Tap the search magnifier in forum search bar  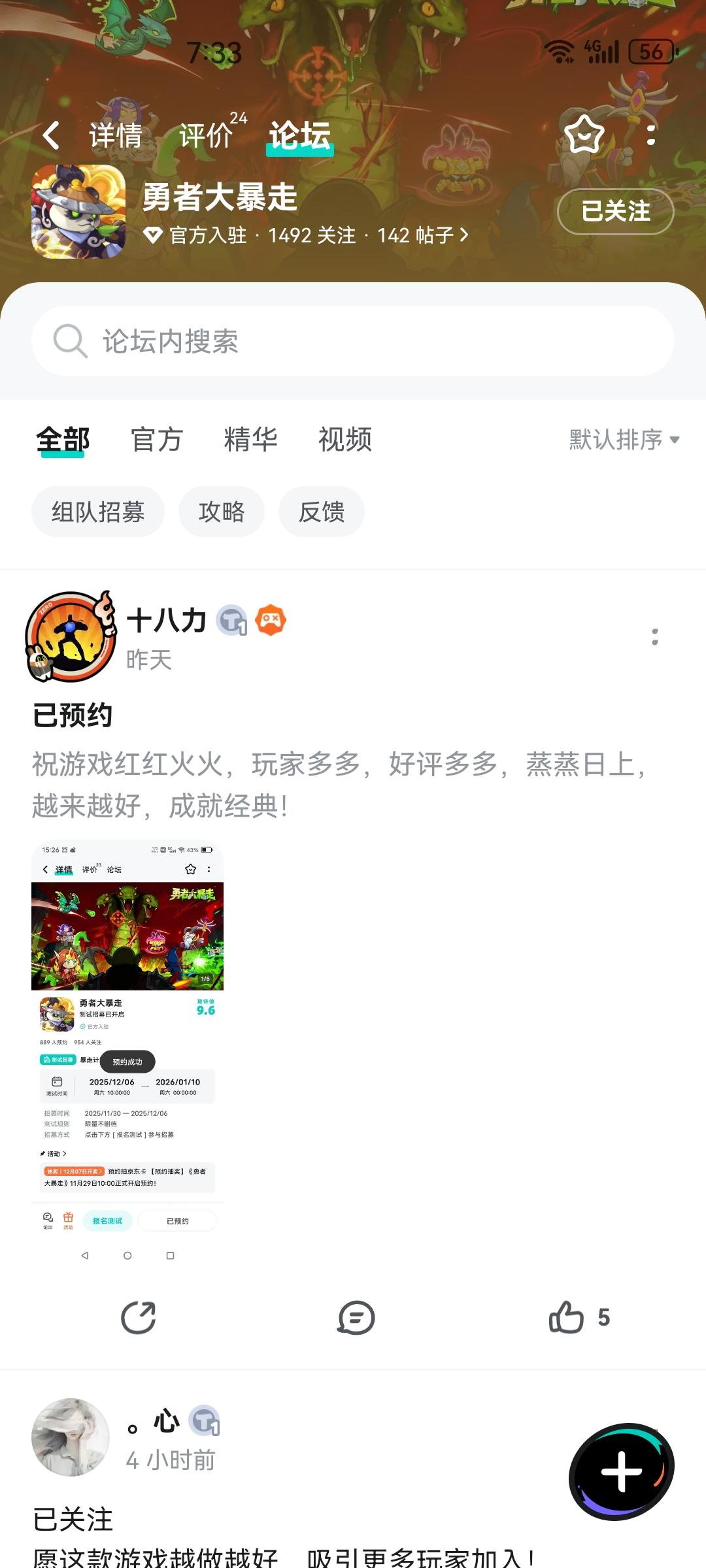71,340
